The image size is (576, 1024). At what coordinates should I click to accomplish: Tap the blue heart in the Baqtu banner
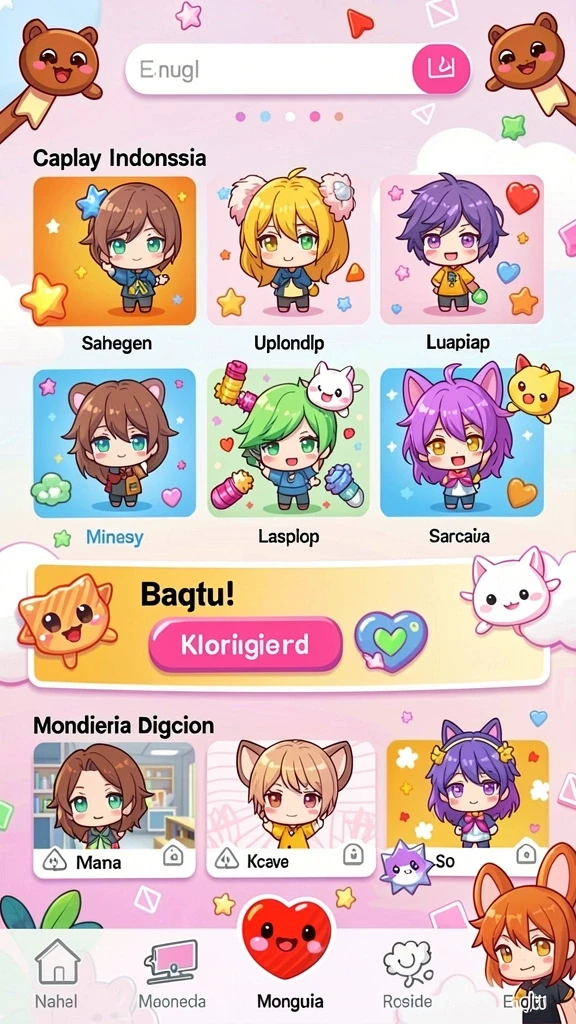pos(391,641)
